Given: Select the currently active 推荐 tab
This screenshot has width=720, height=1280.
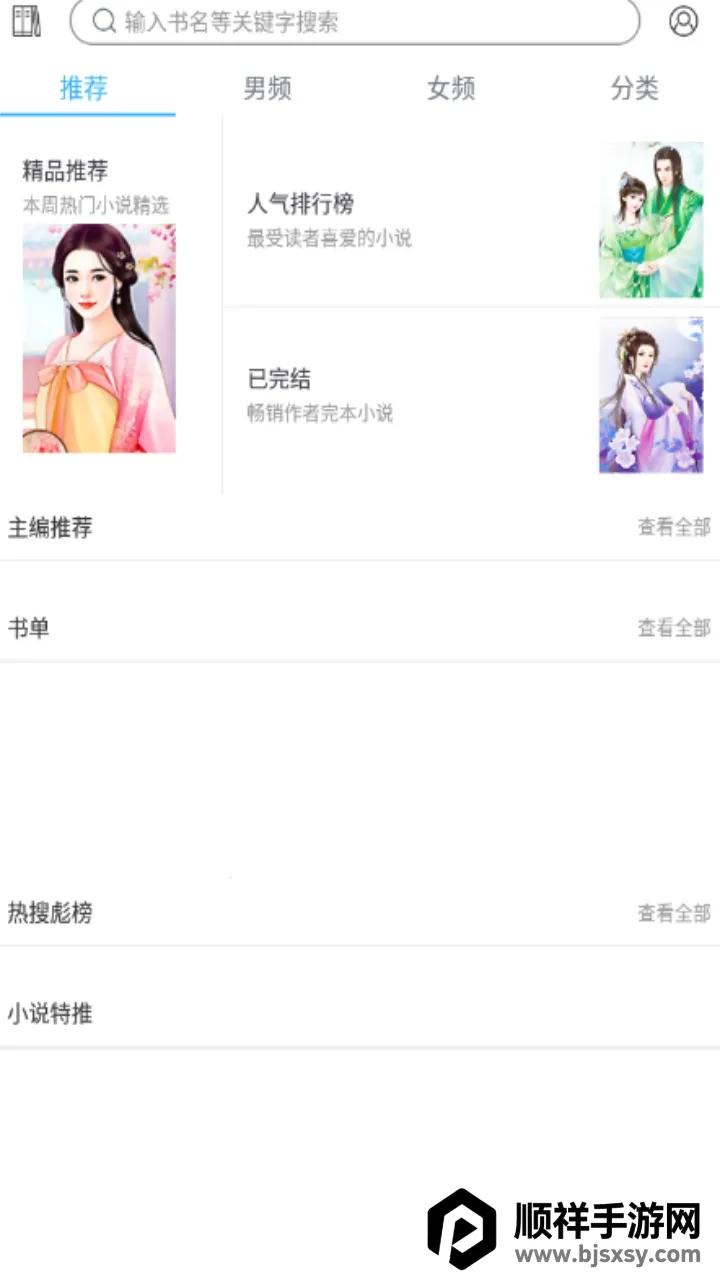Looking at the screenshot, I should 87,89.
